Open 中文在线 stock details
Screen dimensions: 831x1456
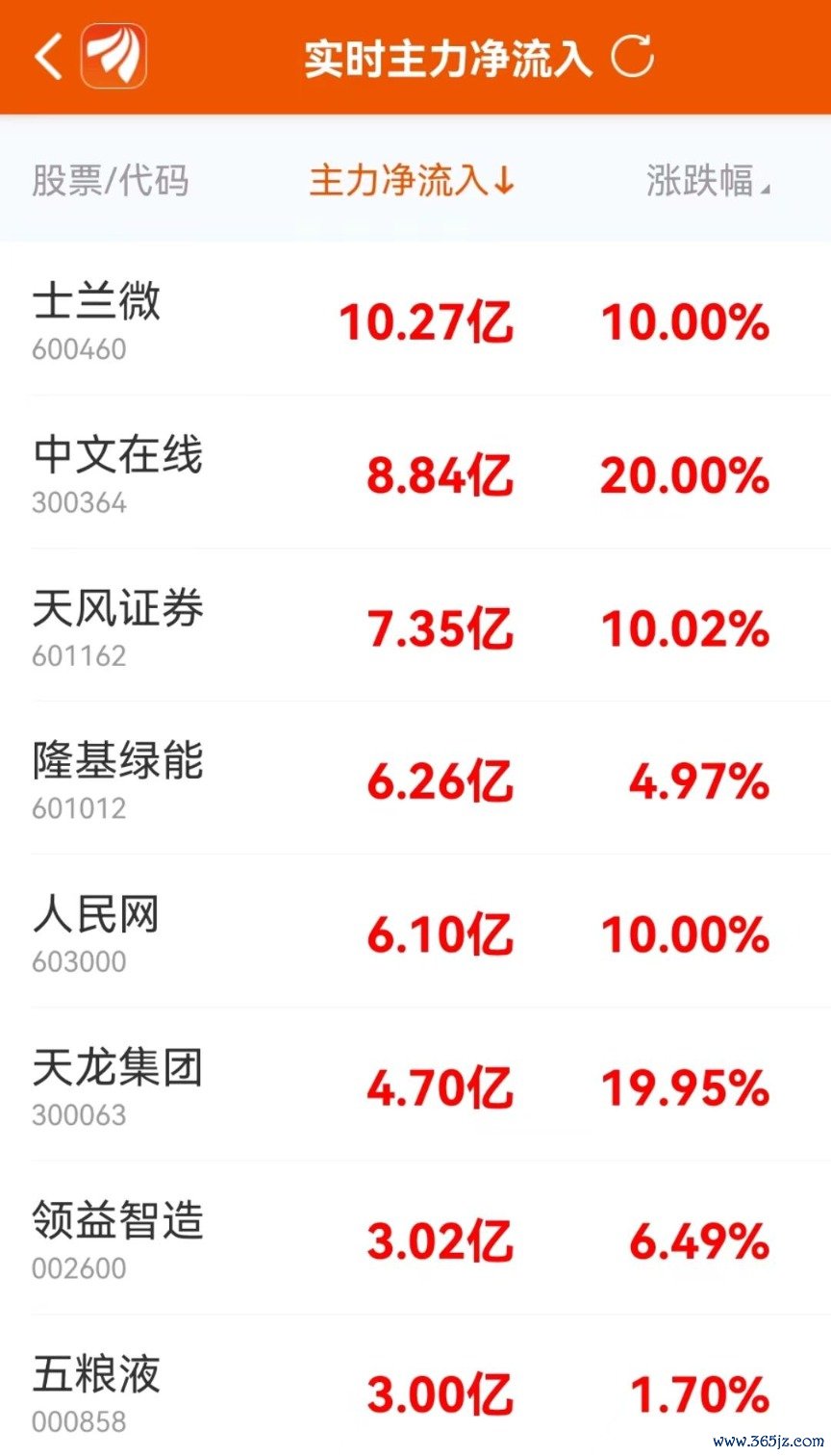click(x=415, y=473)
